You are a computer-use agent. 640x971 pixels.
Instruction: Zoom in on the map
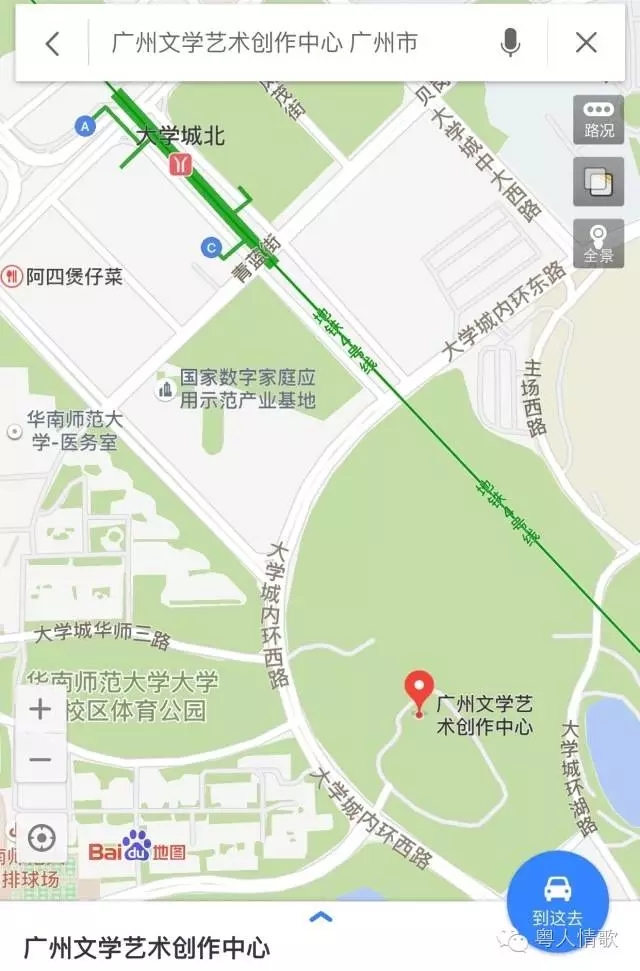coord(41,710)
